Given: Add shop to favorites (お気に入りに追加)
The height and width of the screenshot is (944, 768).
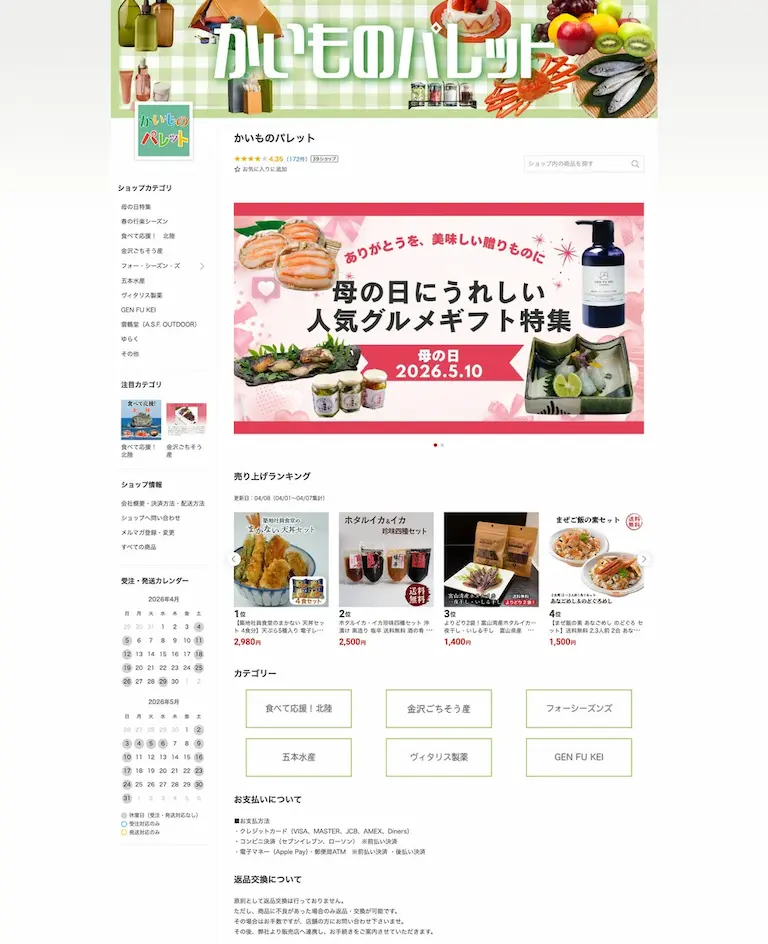Looking at the screenshot, I should [x=264, y=169].
